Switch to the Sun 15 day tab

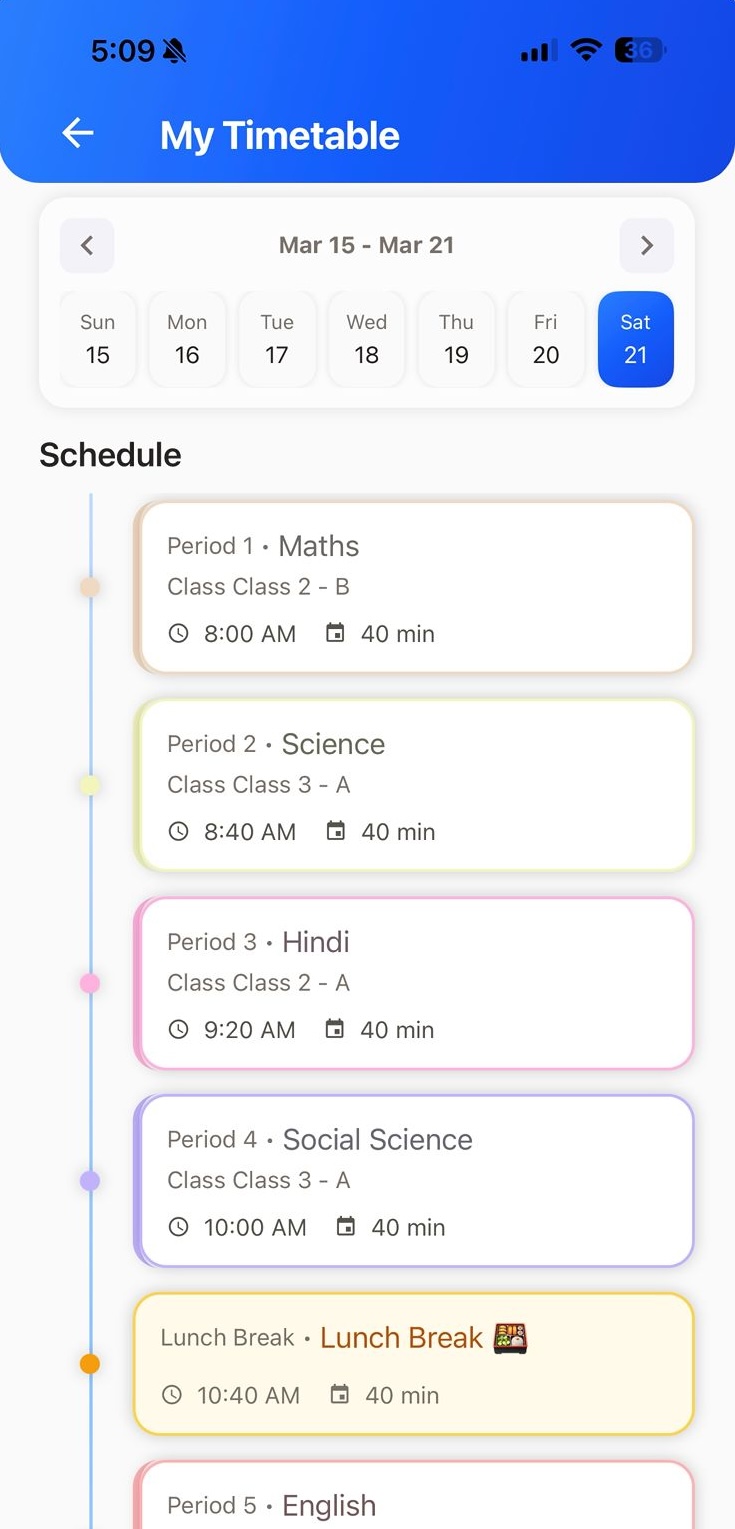click(97, 339)
